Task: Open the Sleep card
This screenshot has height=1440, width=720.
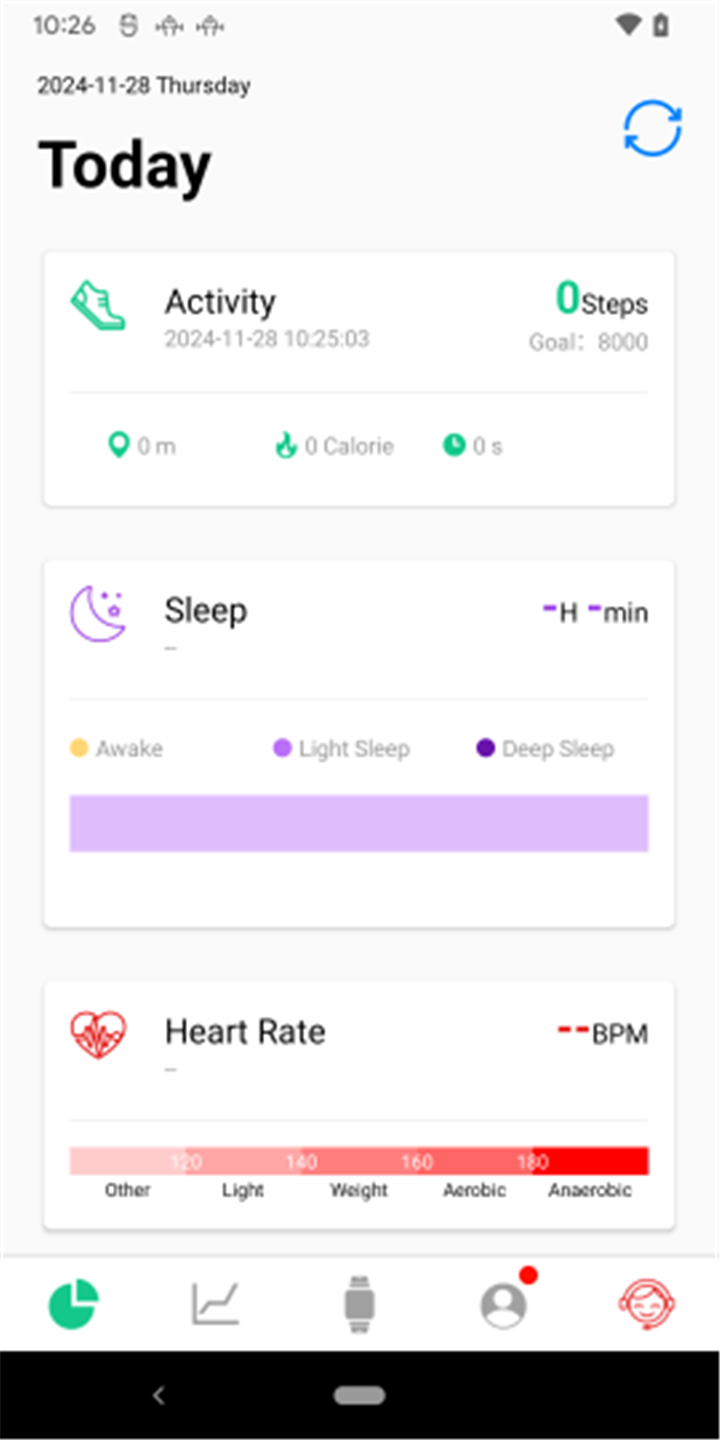Action: pos(359,744)
